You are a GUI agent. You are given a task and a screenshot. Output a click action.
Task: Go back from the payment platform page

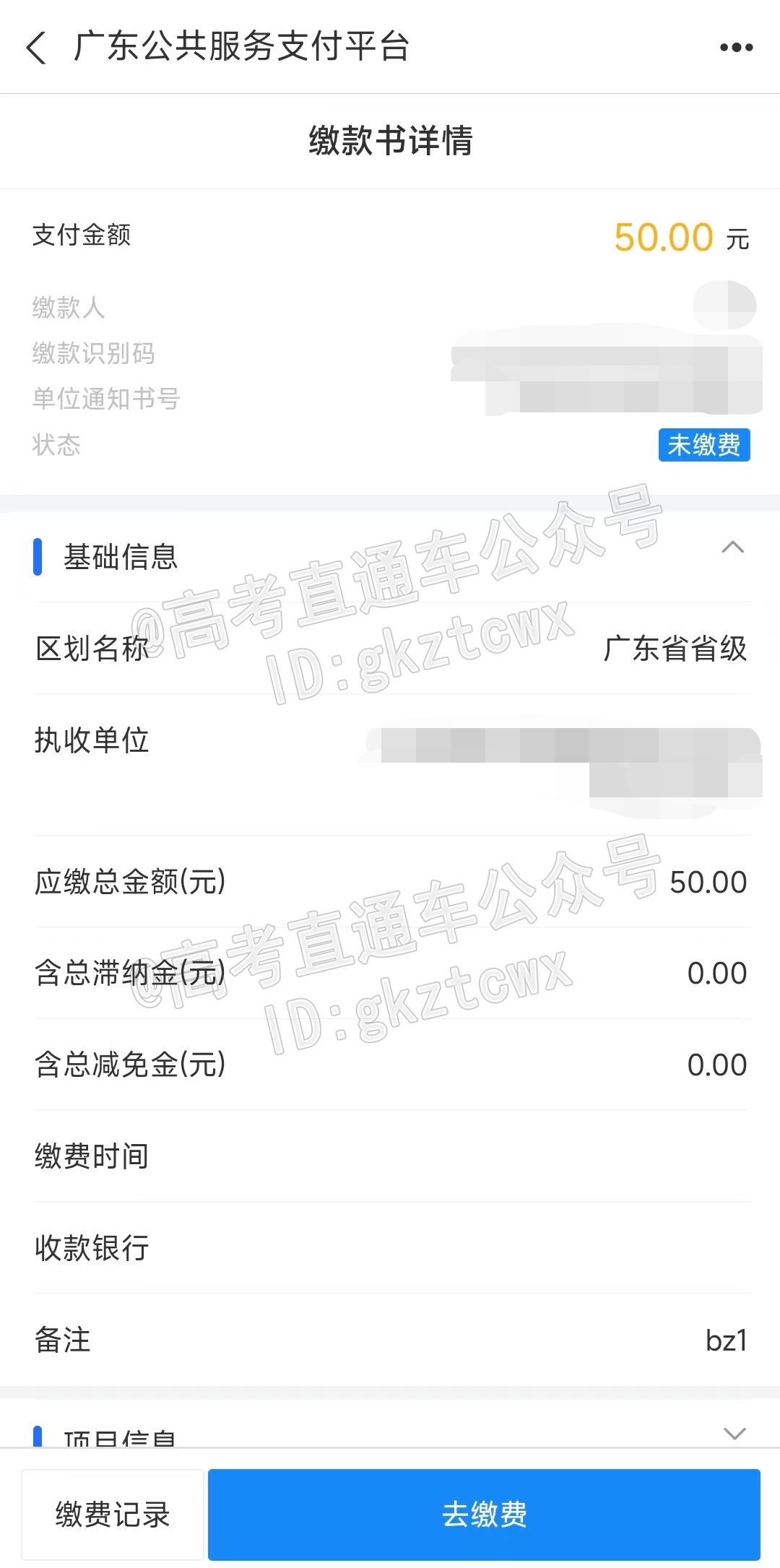(x=36, y=48)
